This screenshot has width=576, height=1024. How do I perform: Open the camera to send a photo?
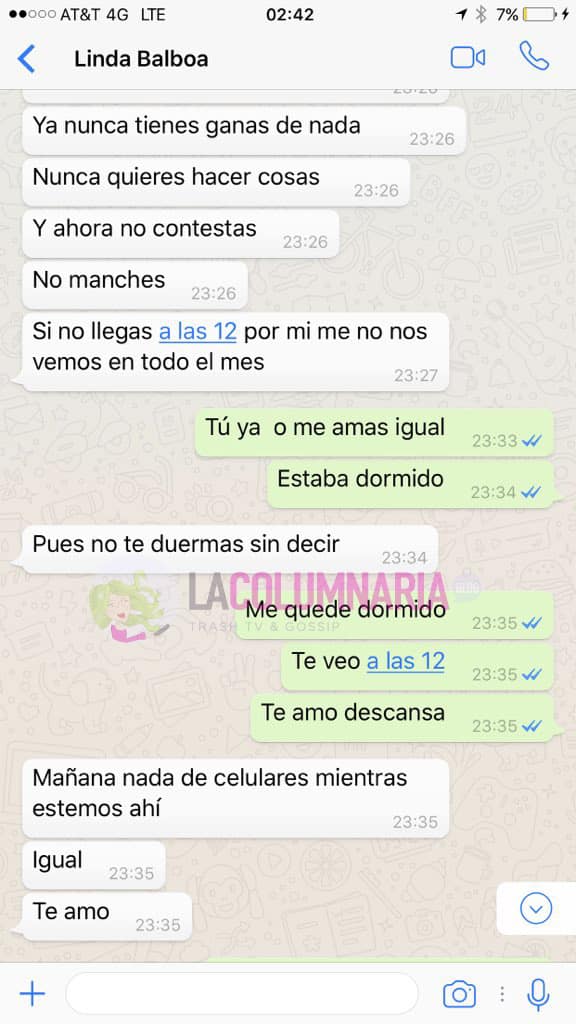point(459,994)
